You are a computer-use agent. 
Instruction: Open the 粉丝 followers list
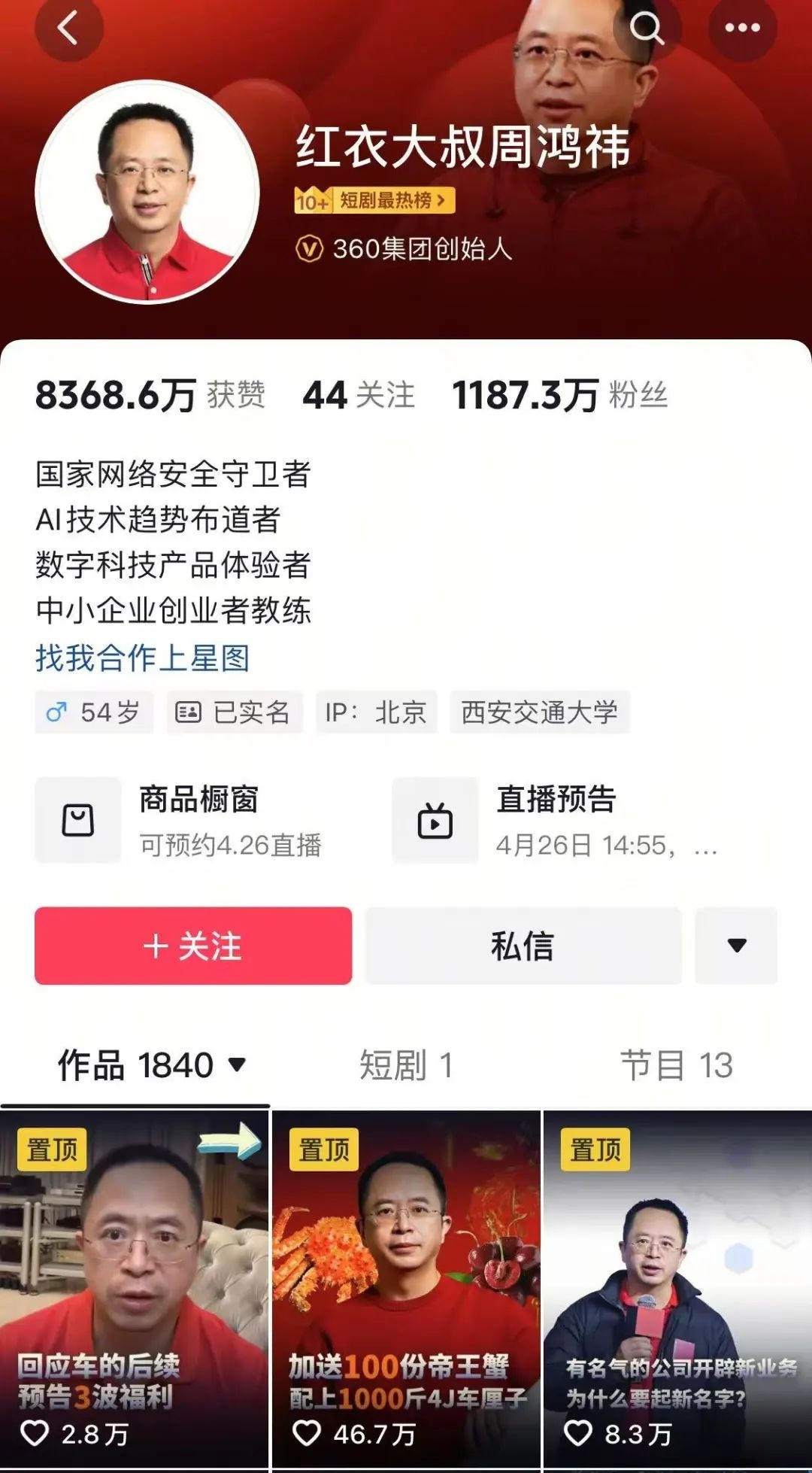click(x=560, y=395)
